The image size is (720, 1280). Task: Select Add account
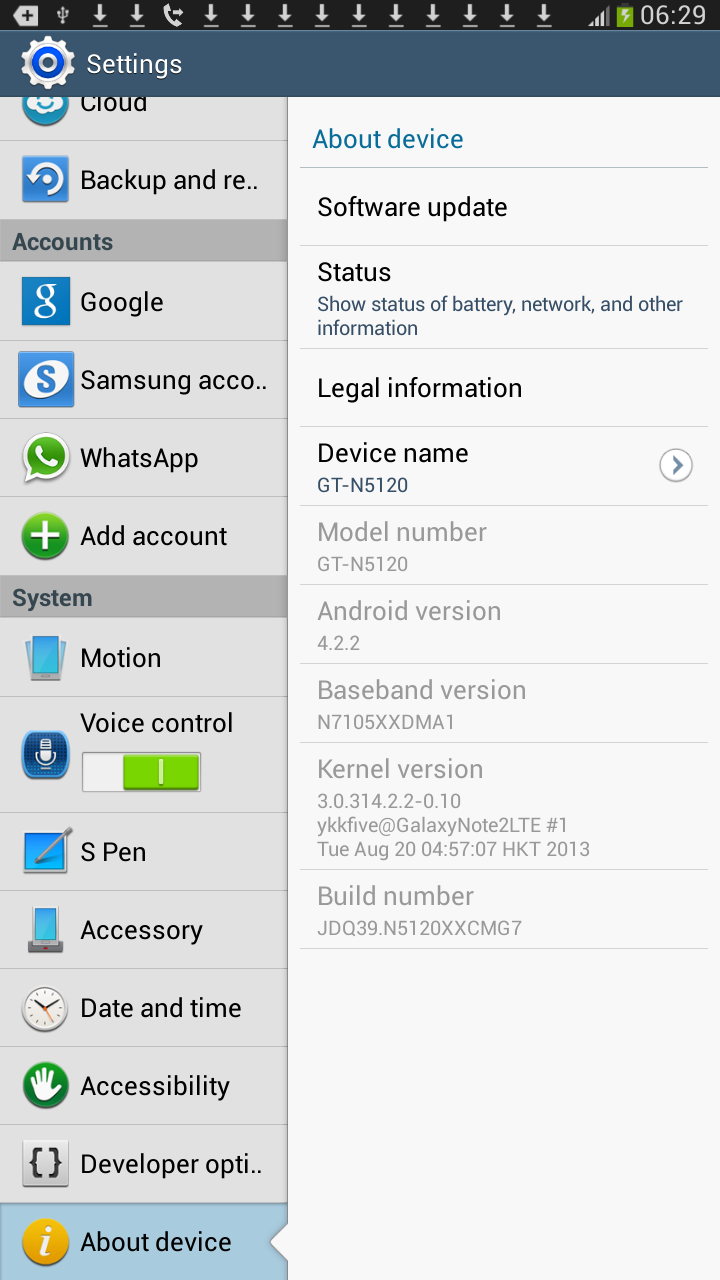(x=143, y=536)
